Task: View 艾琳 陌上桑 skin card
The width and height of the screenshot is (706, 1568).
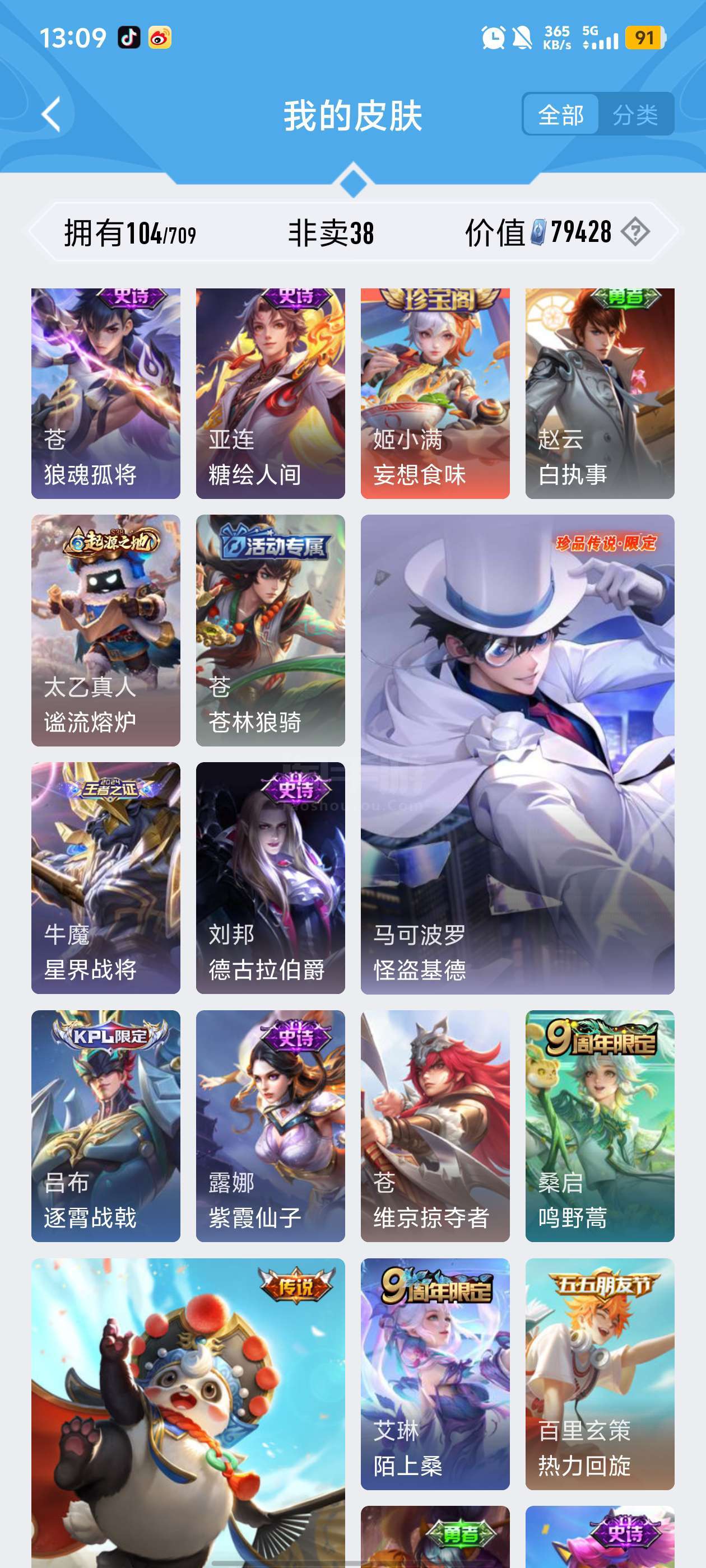Action: pos(435,1373)
